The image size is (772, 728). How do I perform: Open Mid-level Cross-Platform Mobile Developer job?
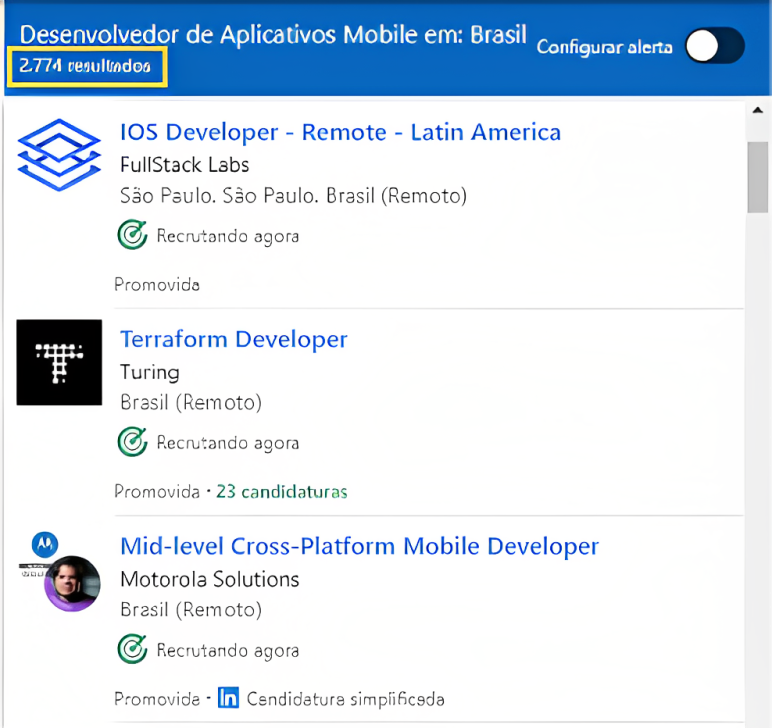(x=359, y=546)
